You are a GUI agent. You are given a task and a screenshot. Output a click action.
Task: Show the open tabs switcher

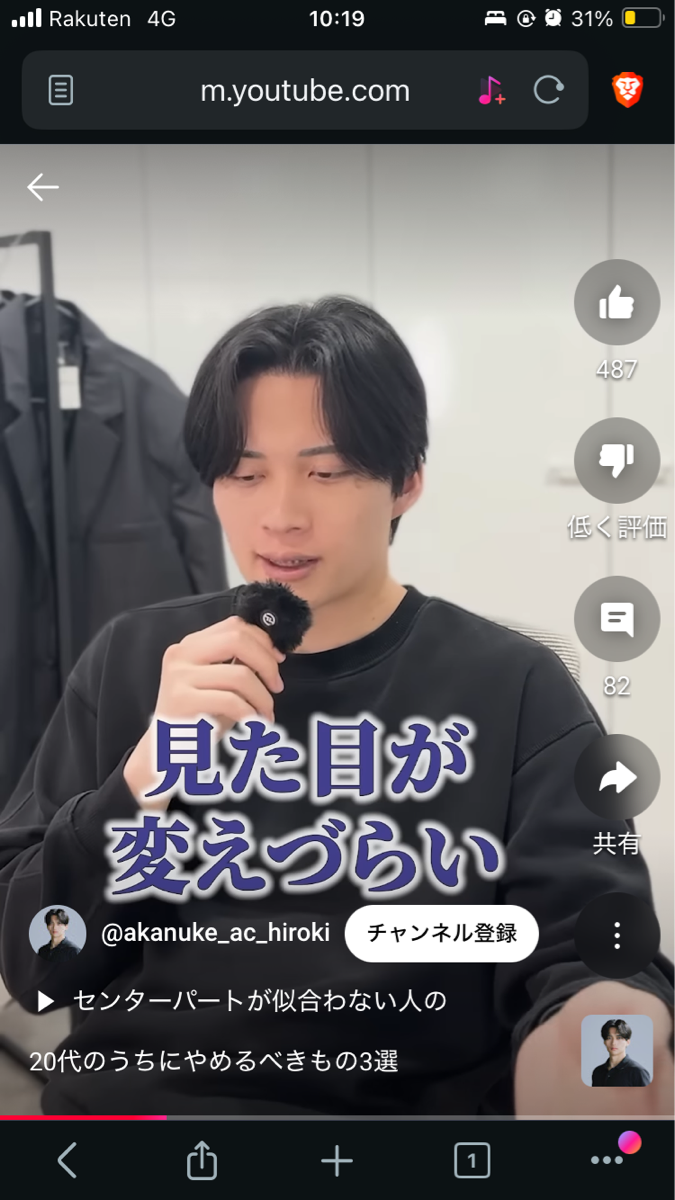click(x=472, y=1160)
